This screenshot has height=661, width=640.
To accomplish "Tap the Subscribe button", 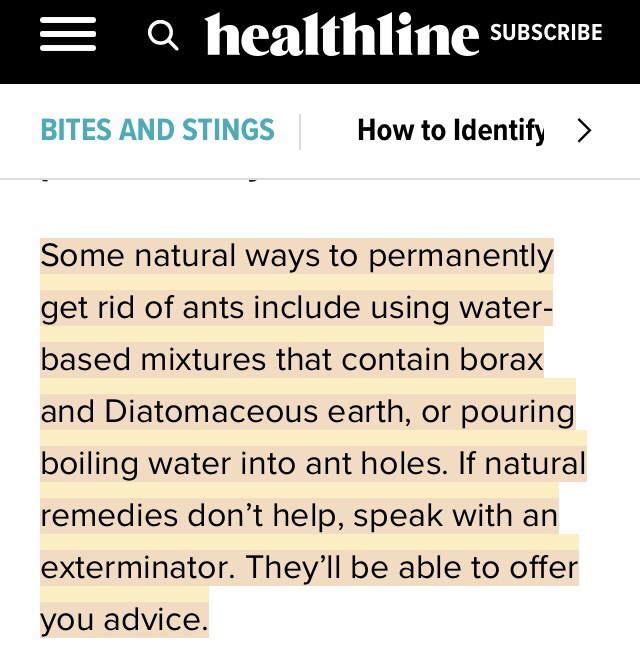I will coord(546,33).
